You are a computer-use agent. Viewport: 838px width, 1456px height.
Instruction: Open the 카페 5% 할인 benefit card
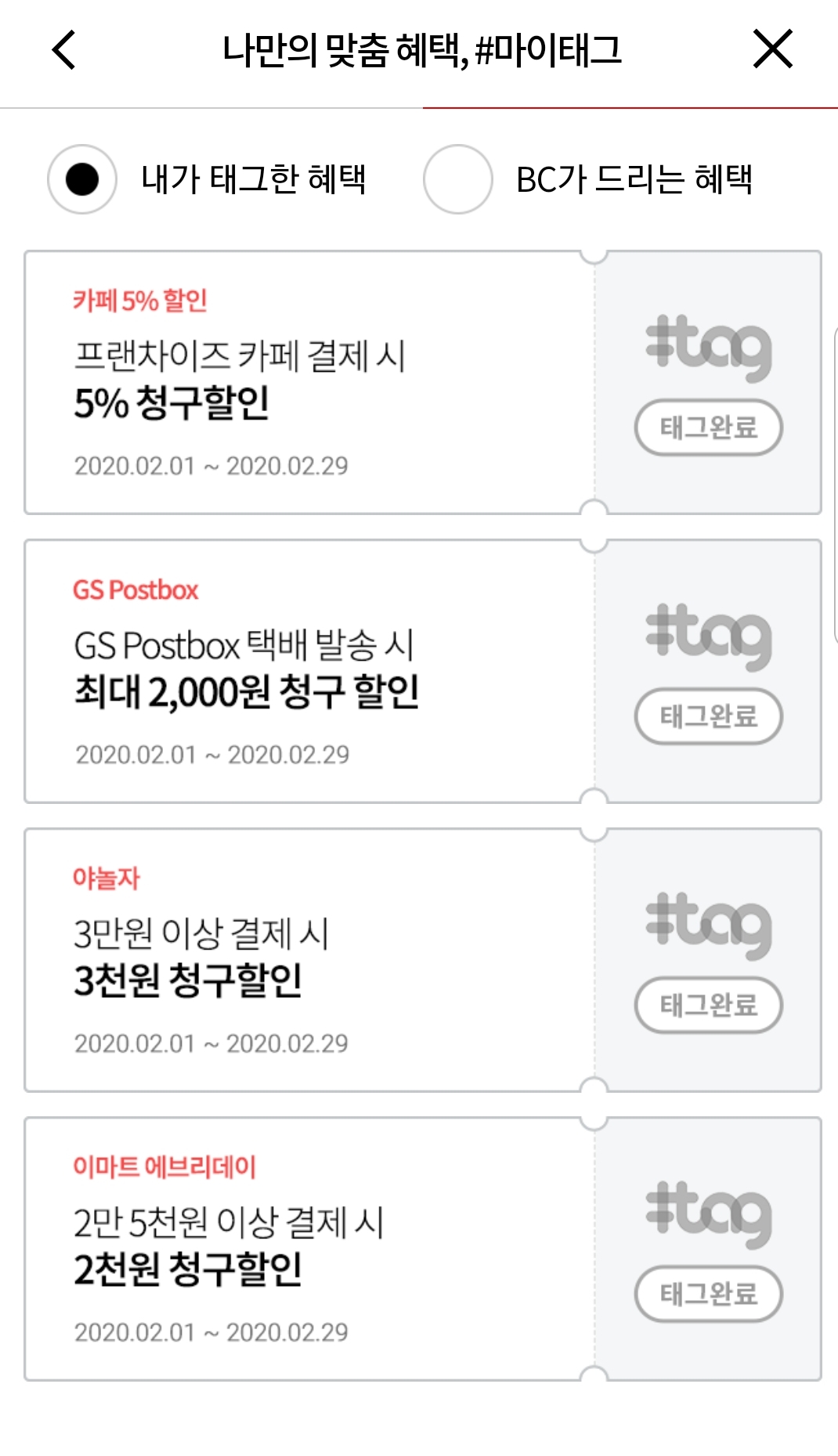309,383
